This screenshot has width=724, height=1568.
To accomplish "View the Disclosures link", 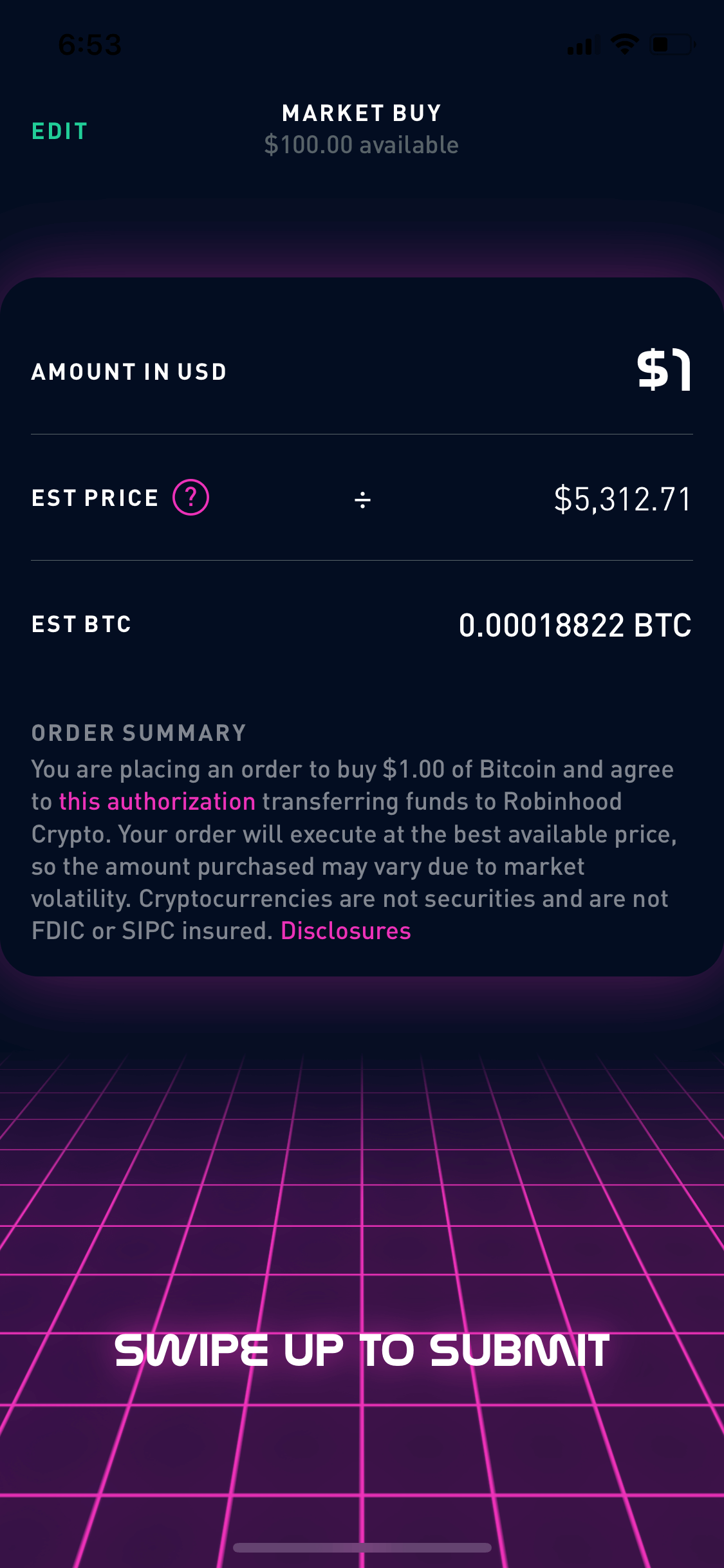I will click(346, 931).
